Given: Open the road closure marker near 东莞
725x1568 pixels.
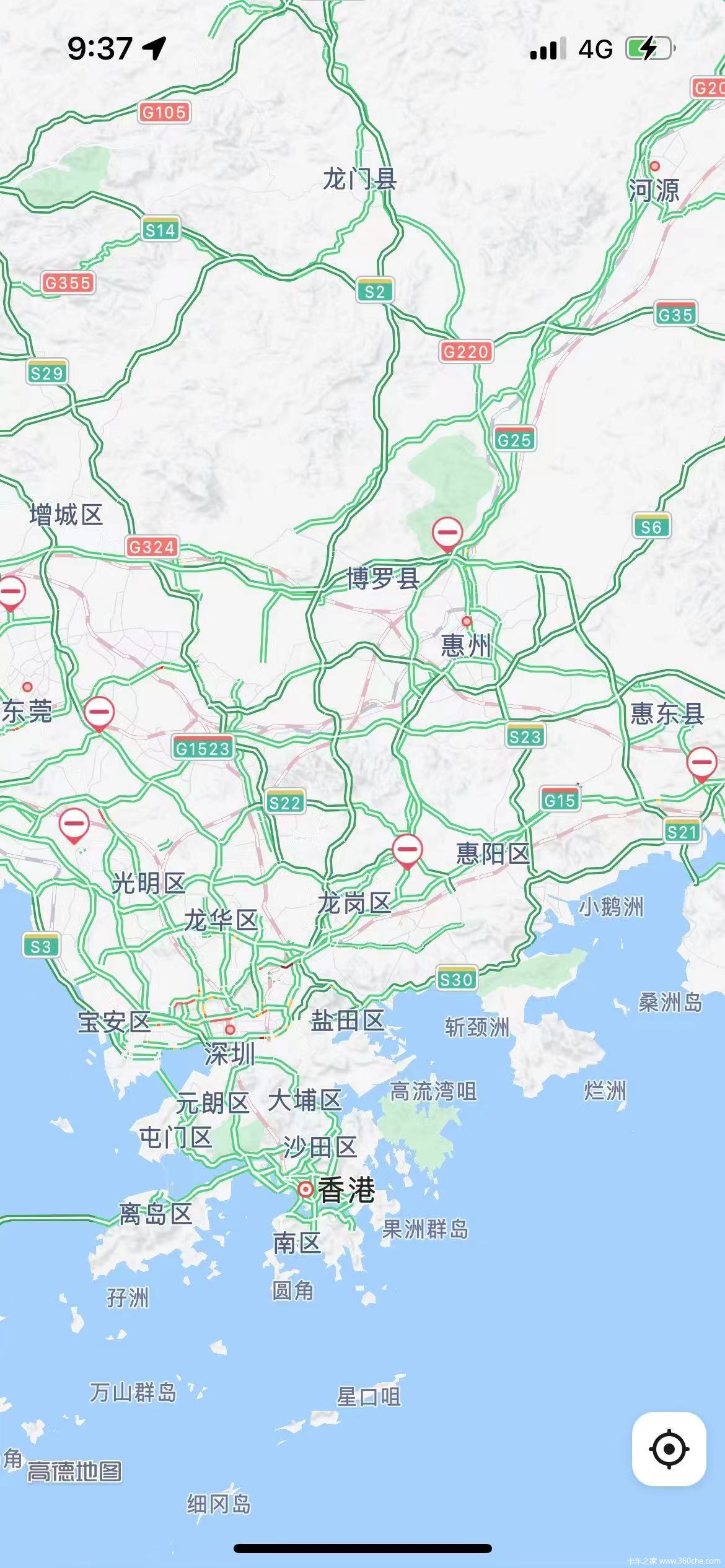Looking at the screenshot, I should pyautogui.click(x=99, y=713).
